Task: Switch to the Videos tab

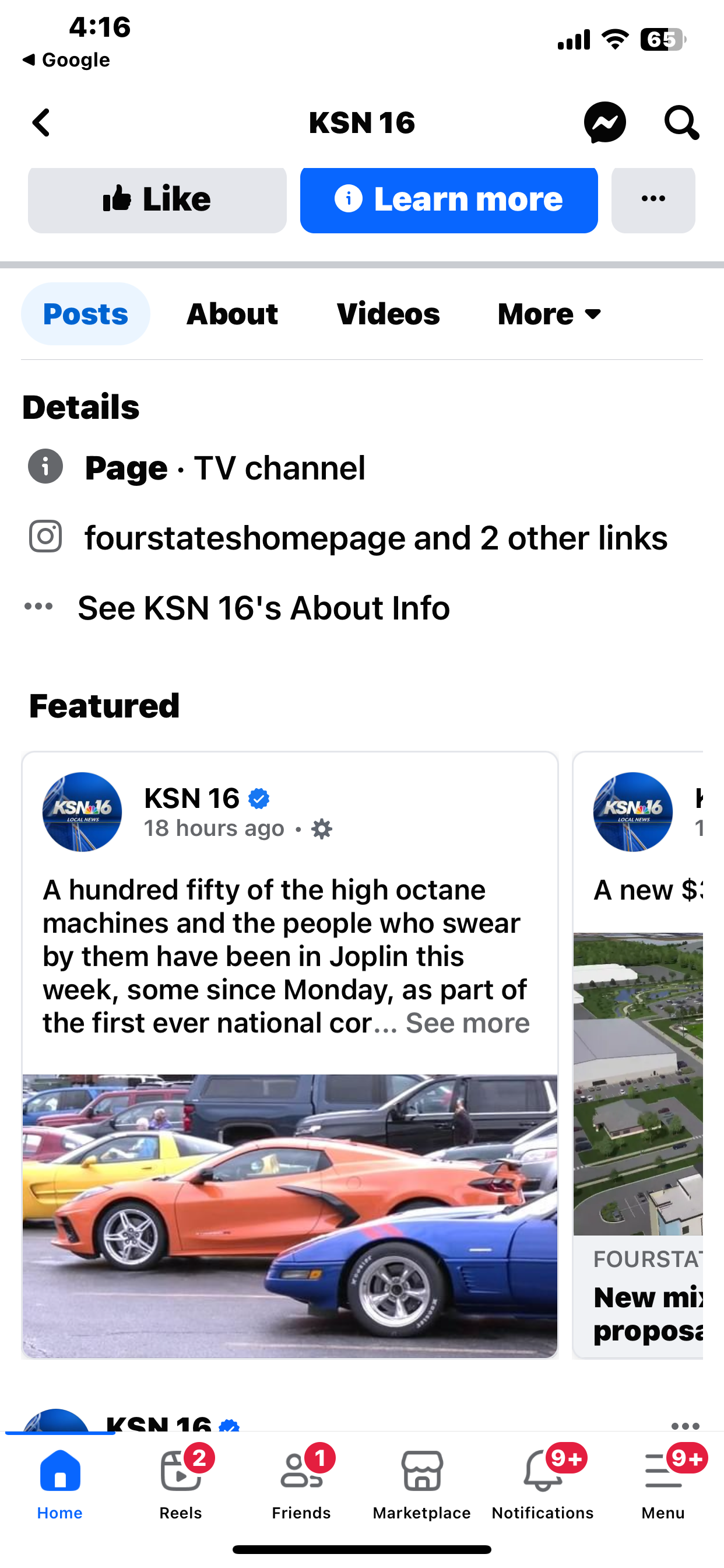Action: click(388, 314)
